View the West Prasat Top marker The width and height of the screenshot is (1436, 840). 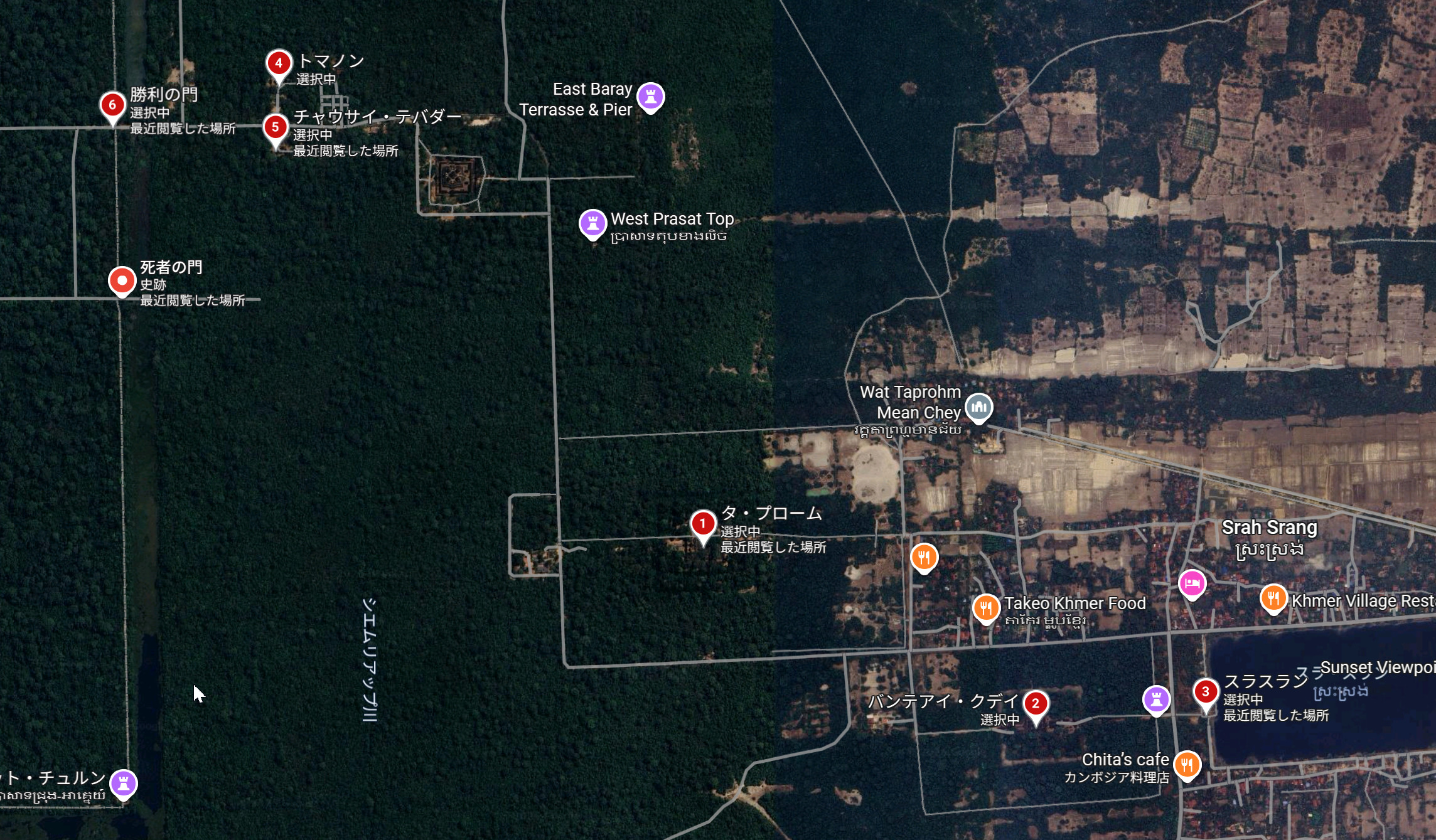click(592, 223)
